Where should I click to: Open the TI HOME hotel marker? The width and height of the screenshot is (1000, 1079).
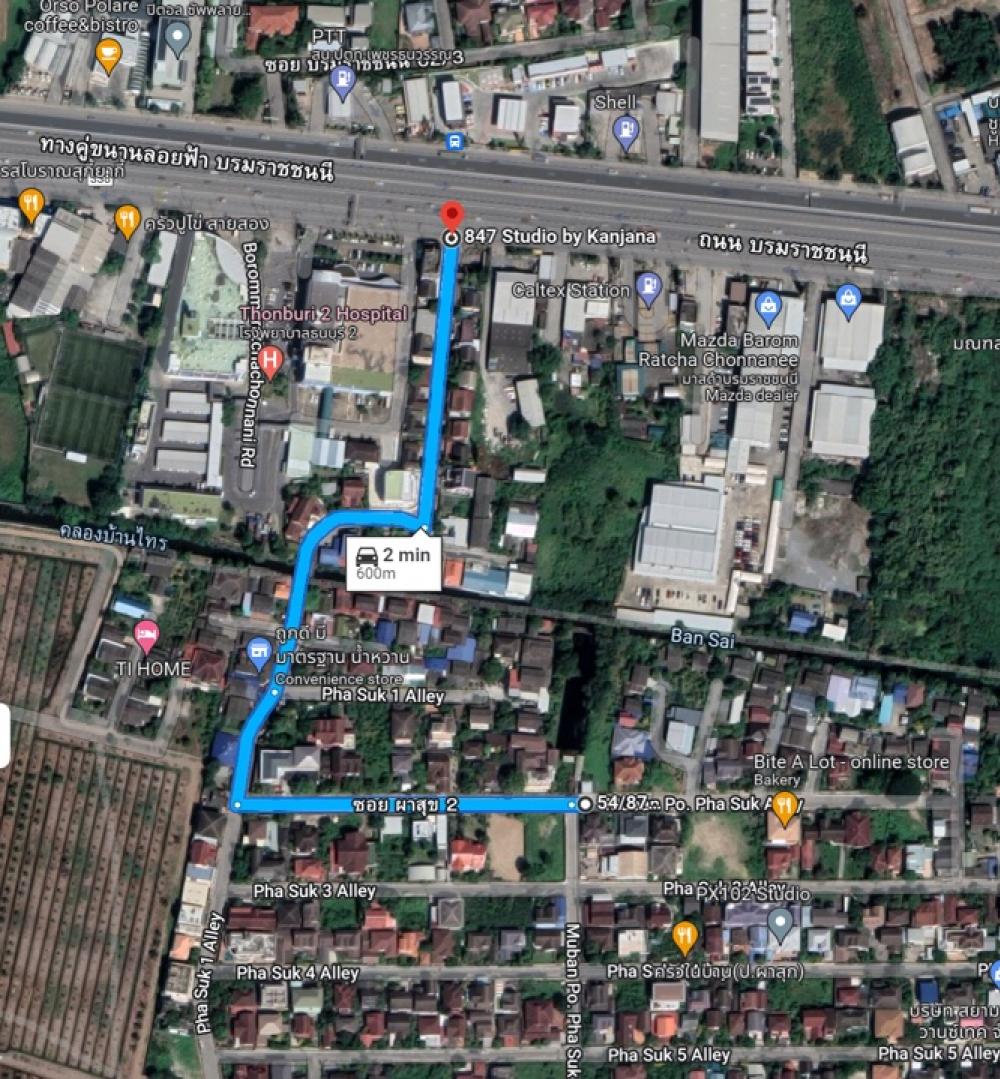tap(146, 634)
